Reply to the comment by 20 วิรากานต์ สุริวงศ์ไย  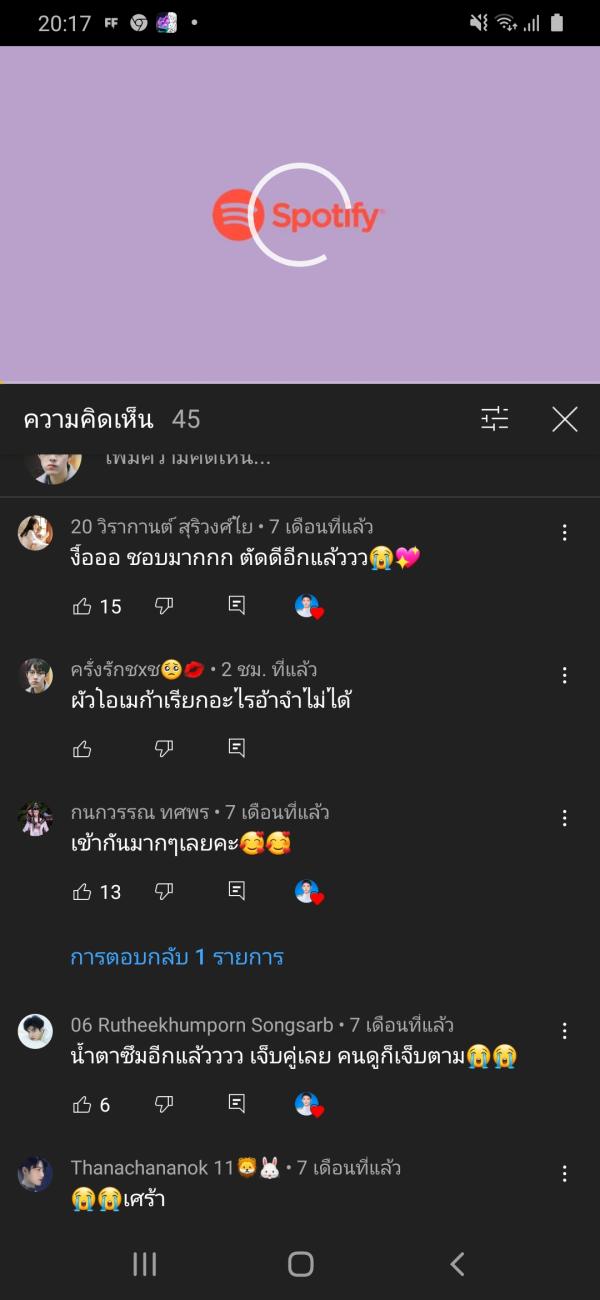coord(236,605)
